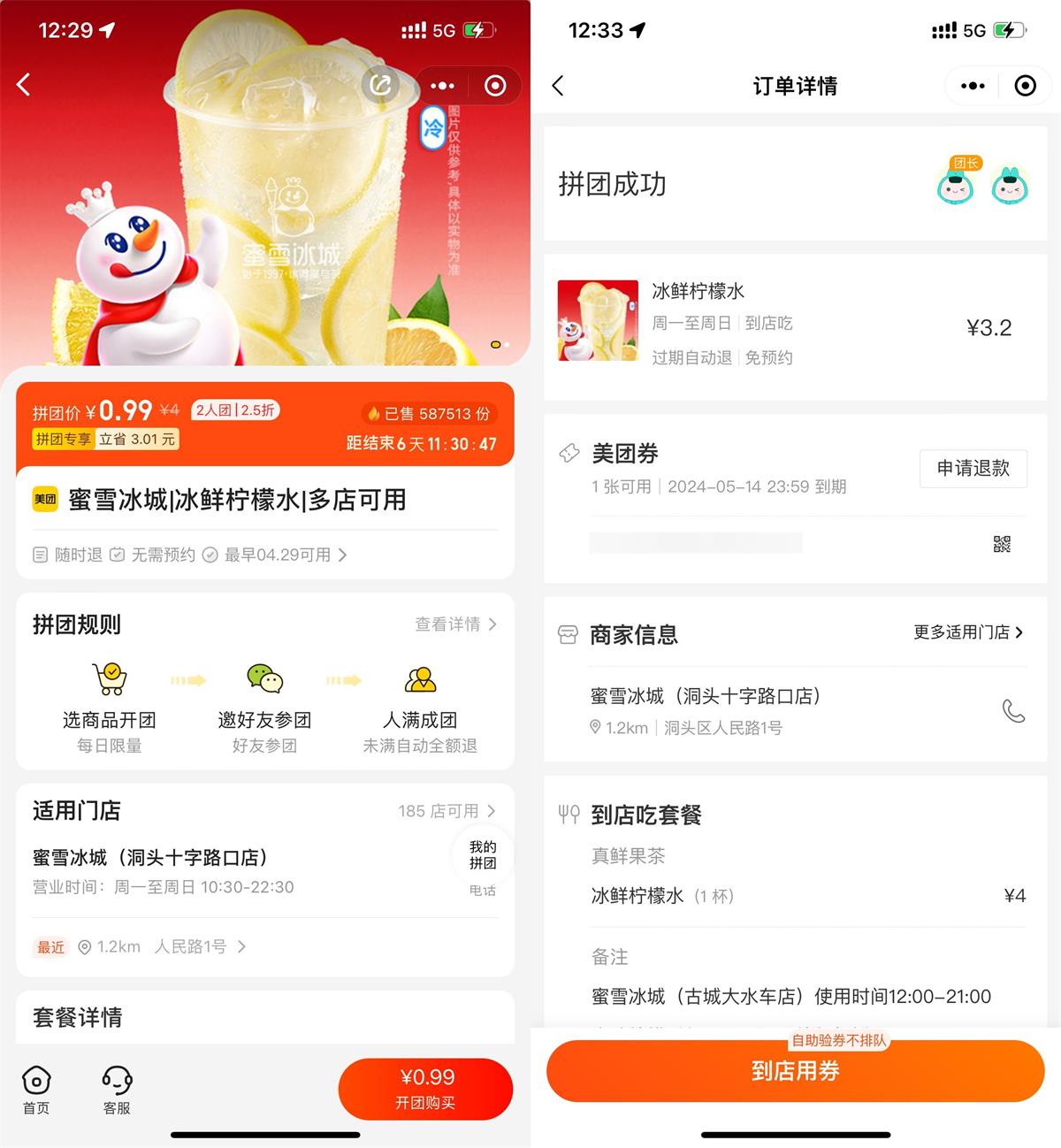
Task: Tap the phone icon beside merchant info
Action: (1014, 711)
